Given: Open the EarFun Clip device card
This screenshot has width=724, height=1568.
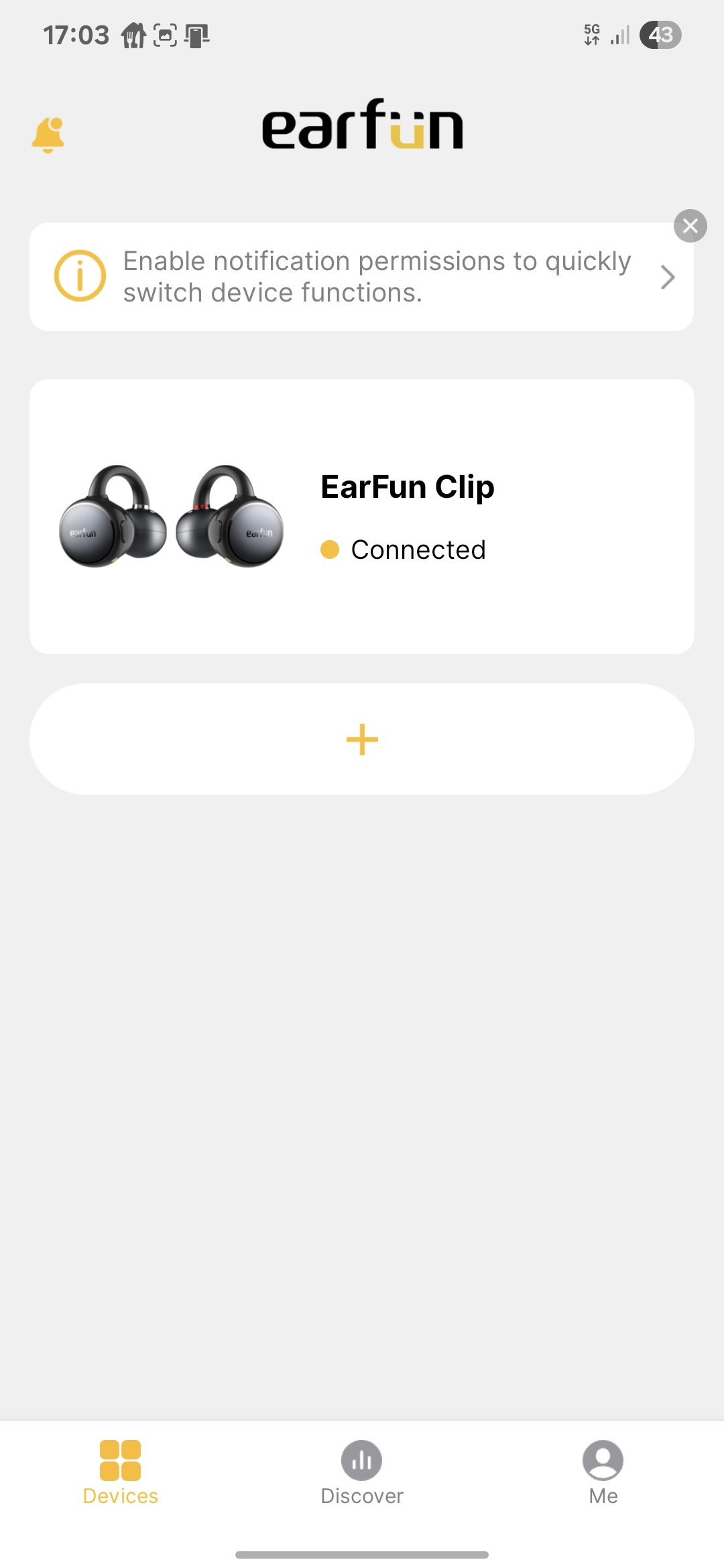Looking at the screenshot, I should click(361, 516).
